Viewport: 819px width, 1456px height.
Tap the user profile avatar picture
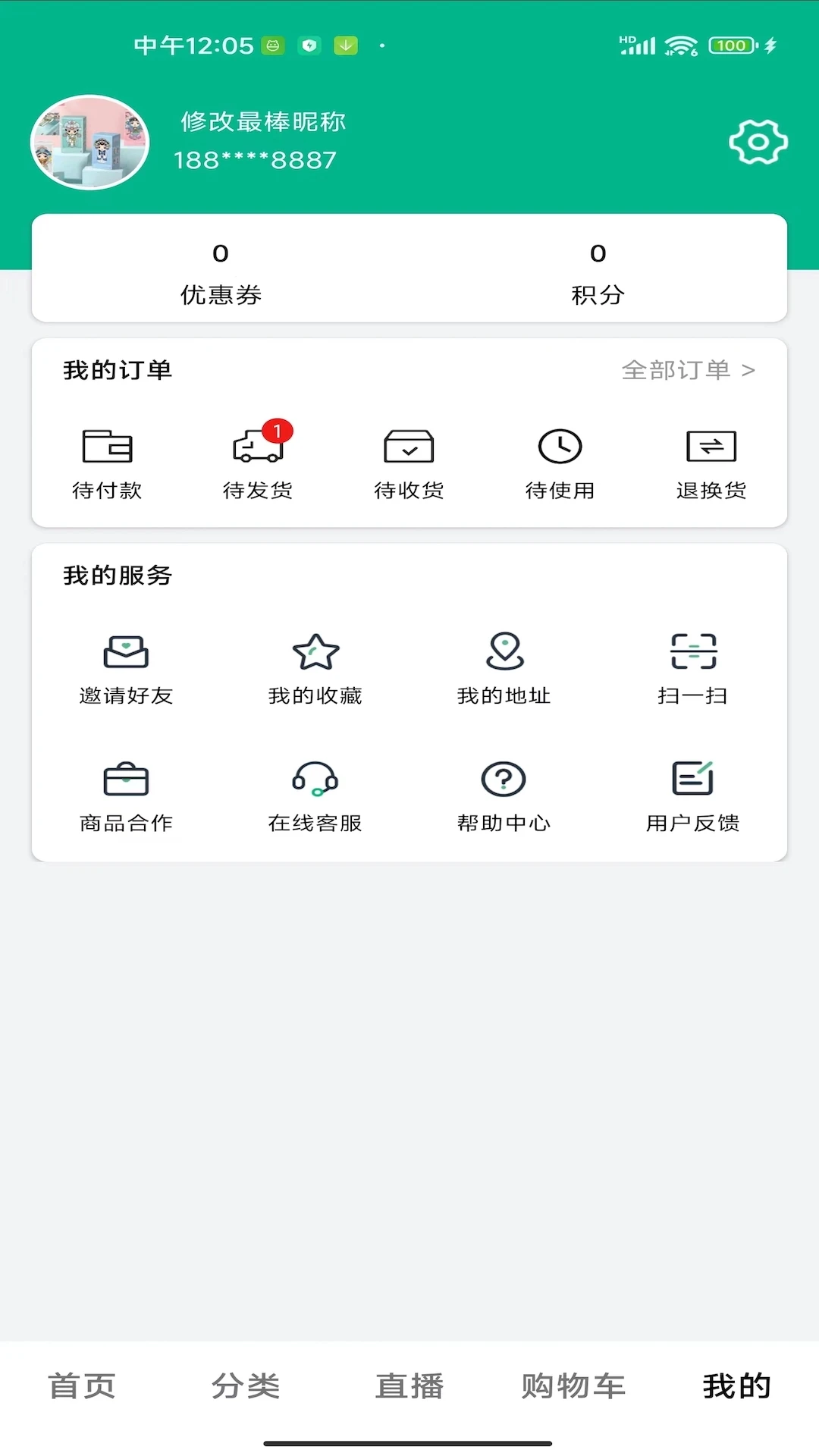pos(89,141)
